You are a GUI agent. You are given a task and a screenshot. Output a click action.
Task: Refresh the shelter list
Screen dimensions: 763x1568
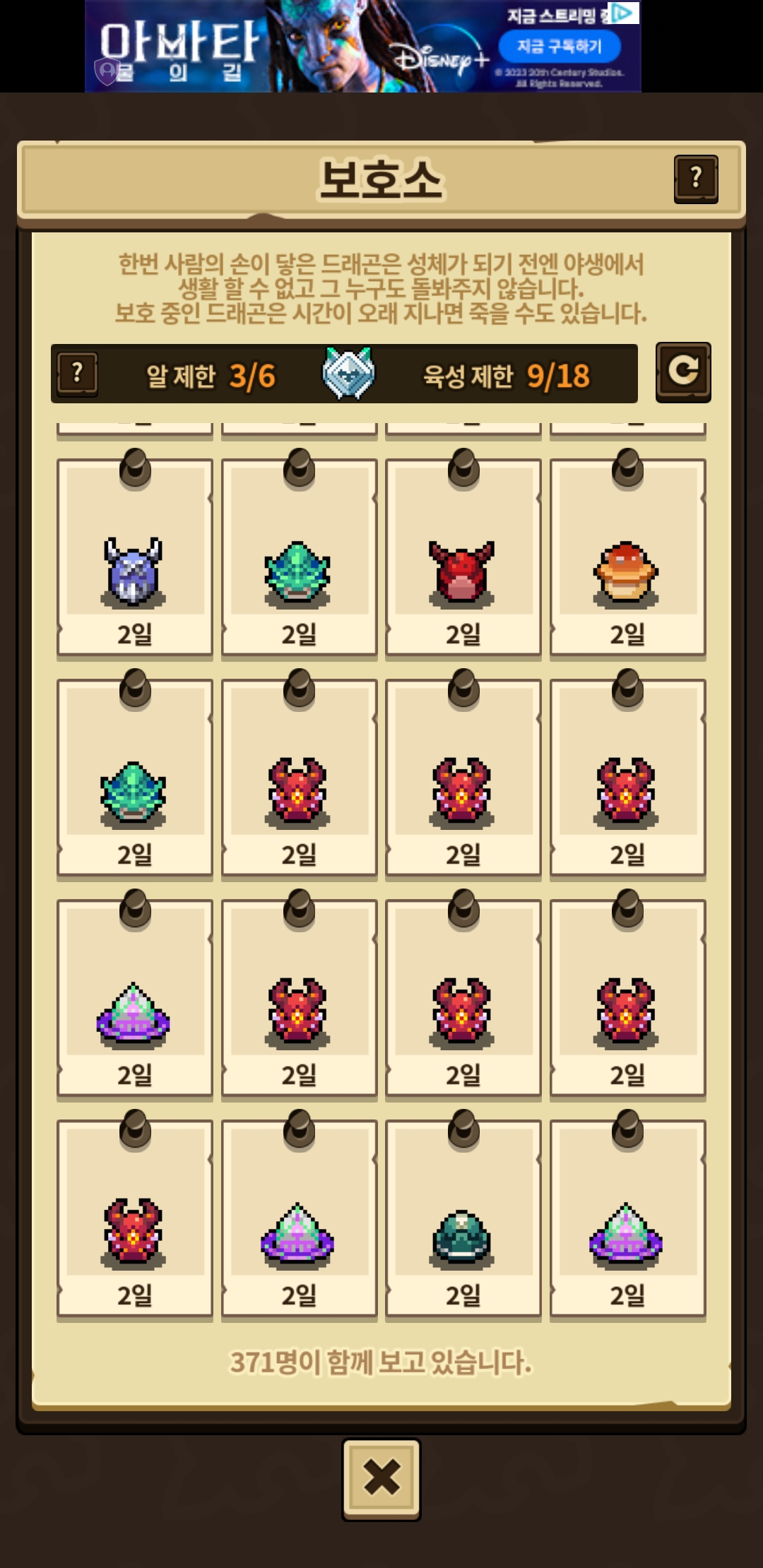pyautogui.click(x=683, y=372)
